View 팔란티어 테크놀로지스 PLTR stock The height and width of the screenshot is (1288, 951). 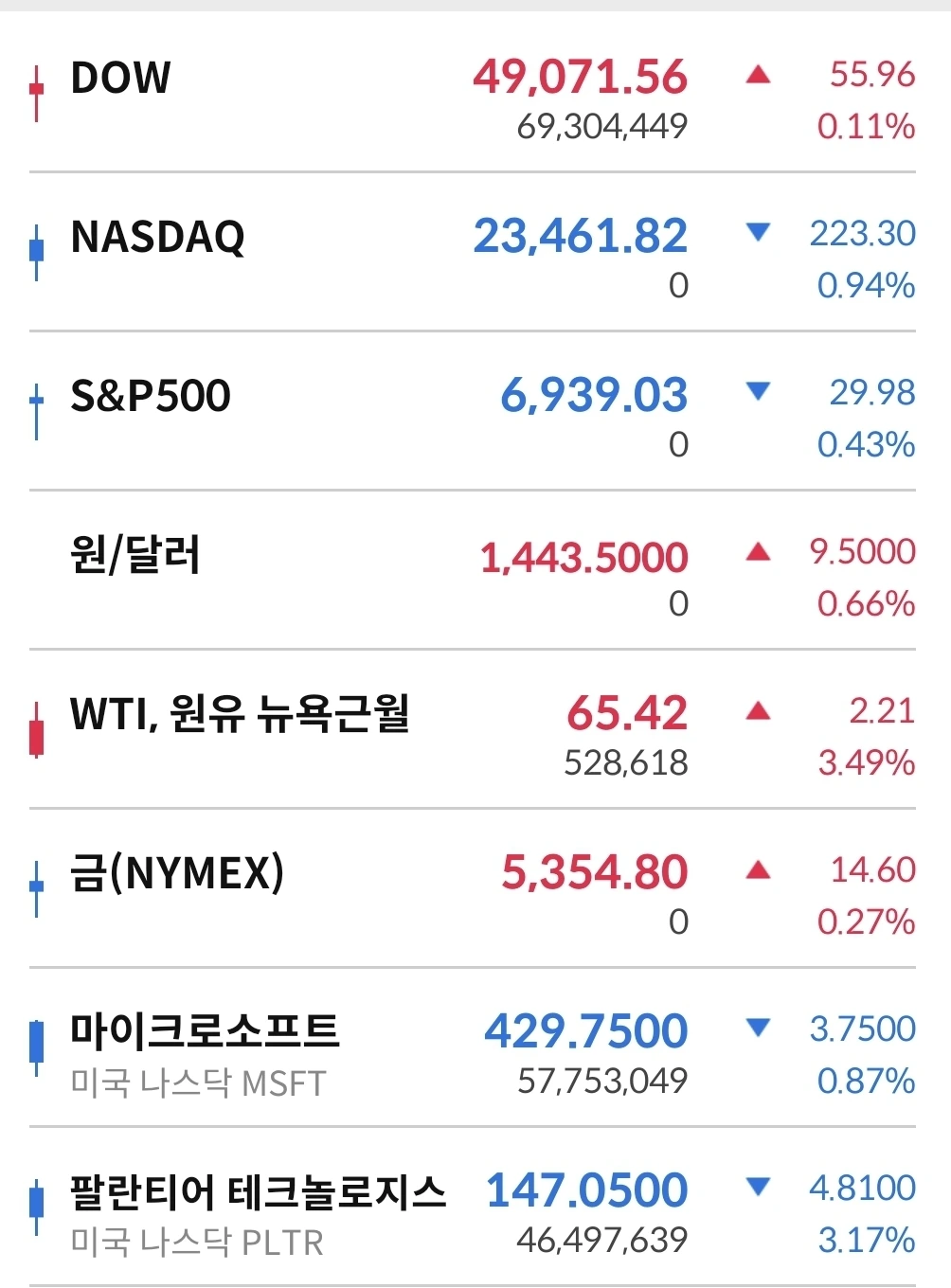click(x=474, y=1207)
